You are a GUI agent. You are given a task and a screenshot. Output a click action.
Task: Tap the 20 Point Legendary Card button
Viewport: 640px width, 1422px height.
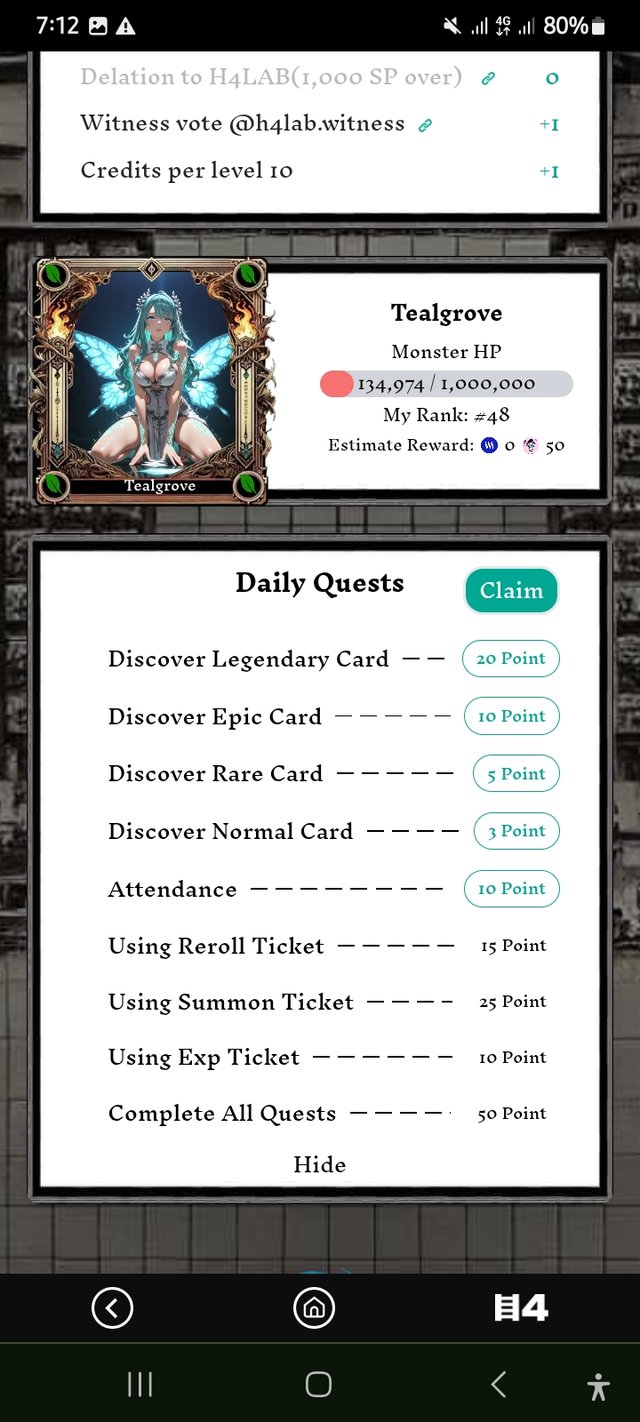(x=510, y=659)
